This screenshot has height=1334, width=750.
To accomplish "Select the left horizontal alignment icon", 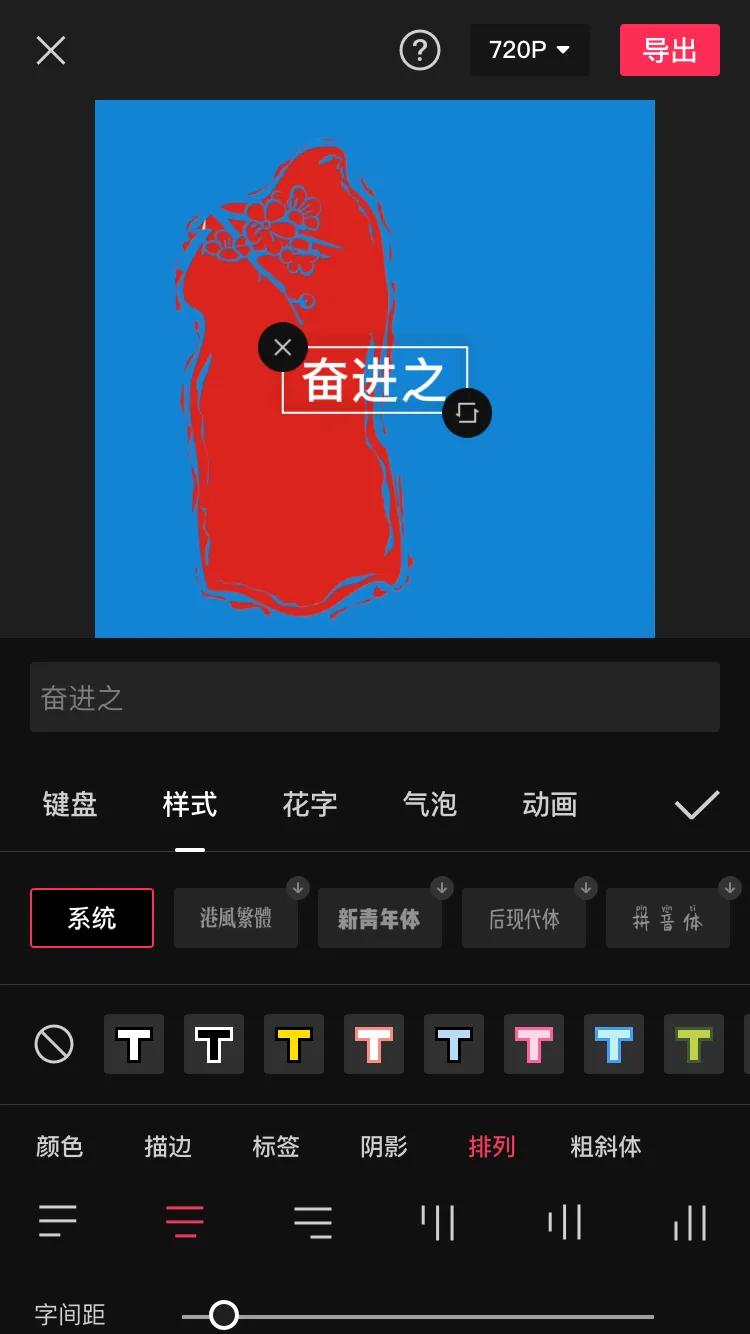I will 58,1221.
